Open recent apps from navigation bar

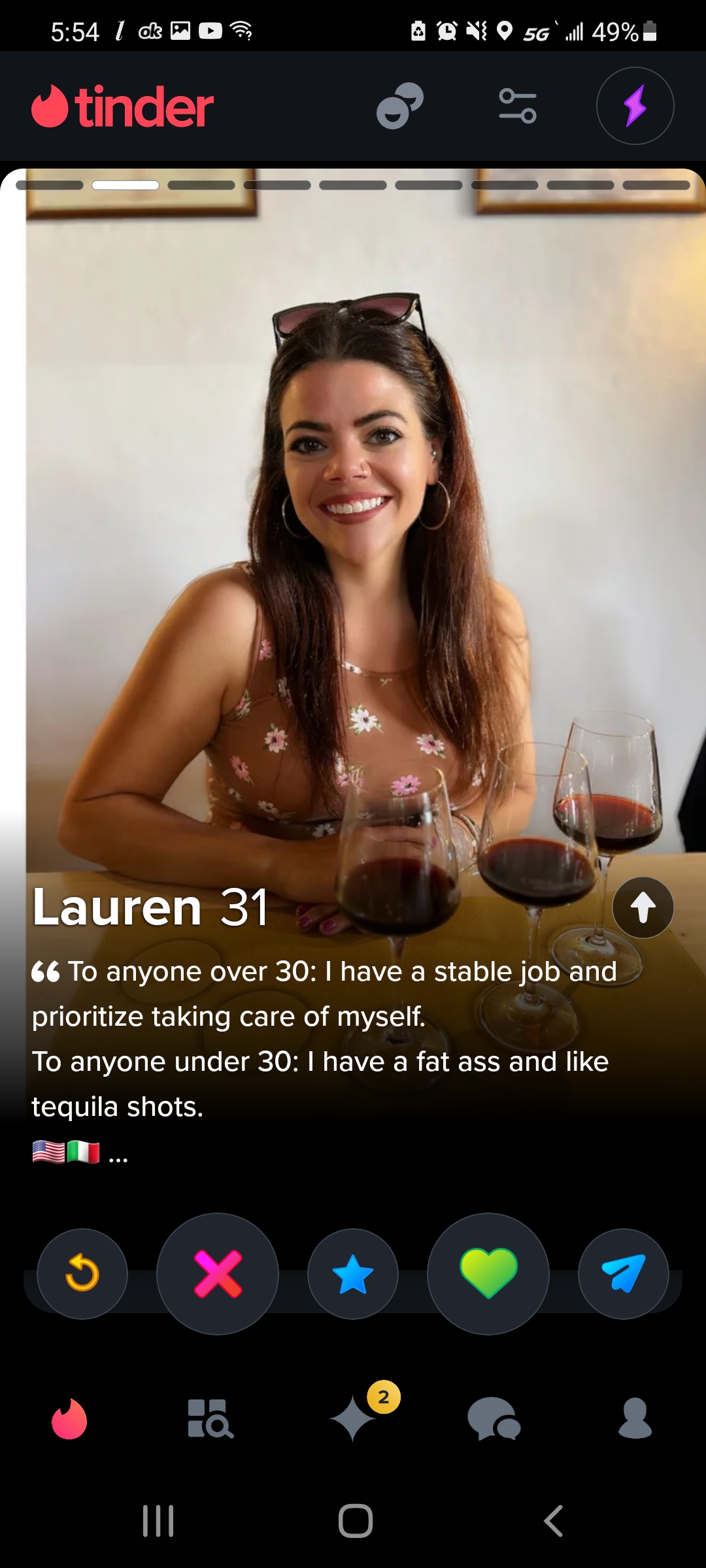tap(158, 1520)
